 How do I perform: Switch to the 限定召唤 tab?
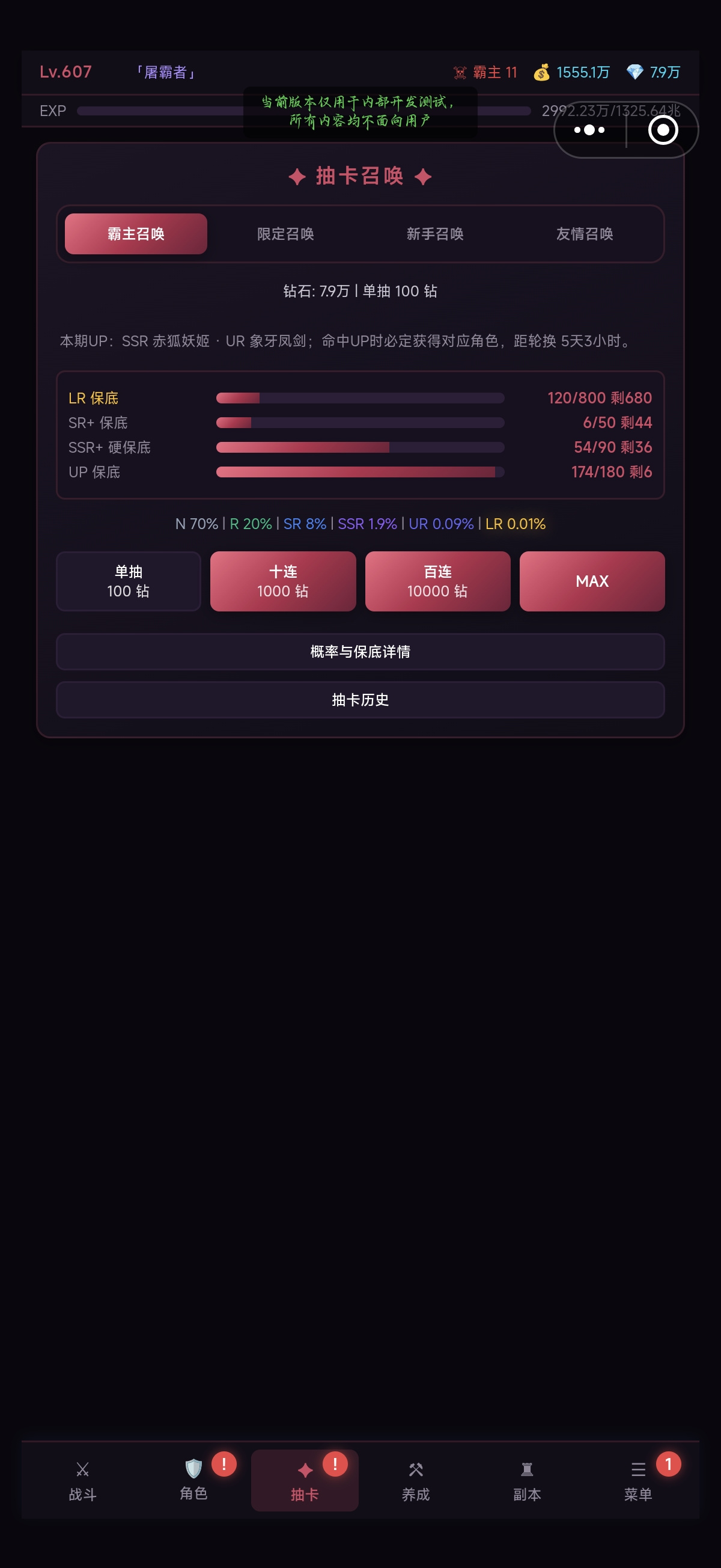(x=285, y=234)
